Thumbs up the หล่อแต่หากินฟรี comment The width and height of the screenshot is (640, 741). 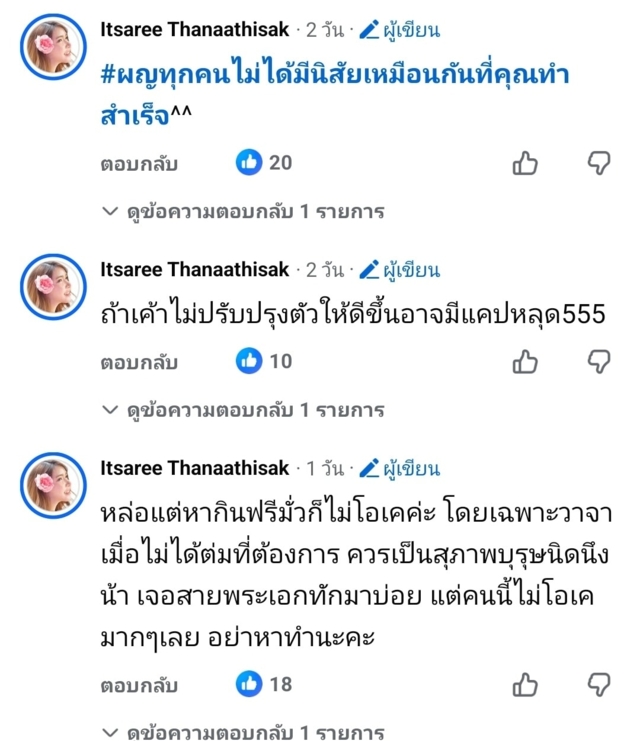[525, 685]
